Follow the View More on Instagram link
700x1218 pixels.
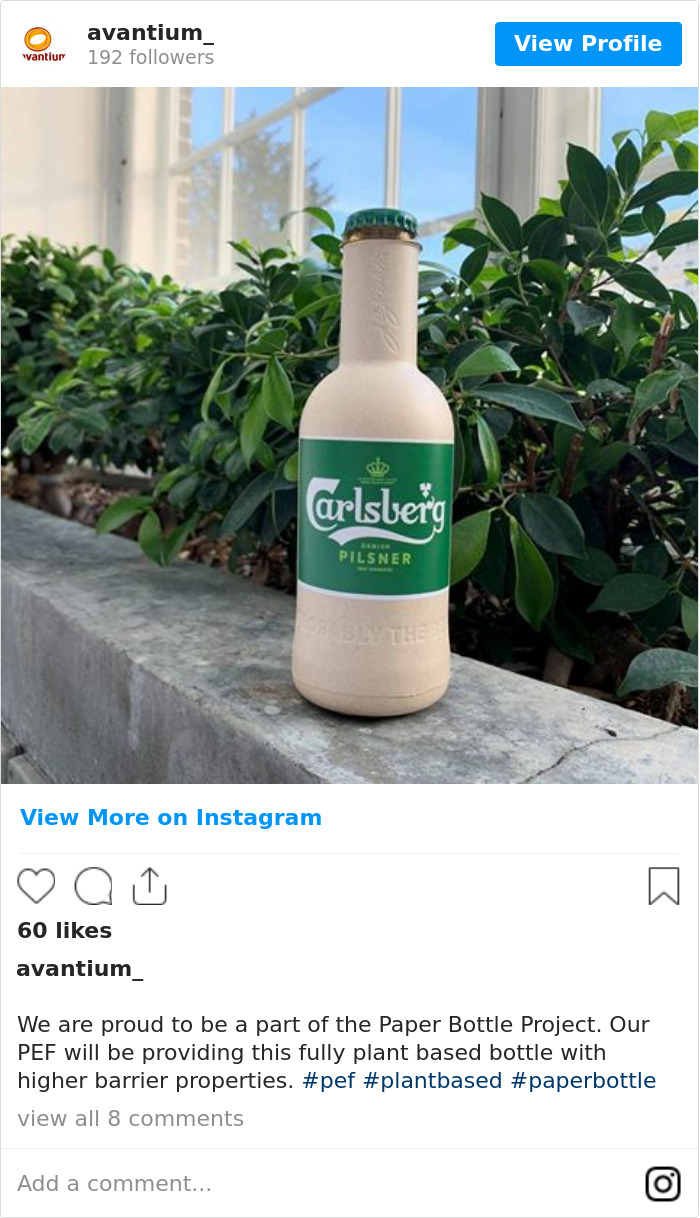coord(171,818)
